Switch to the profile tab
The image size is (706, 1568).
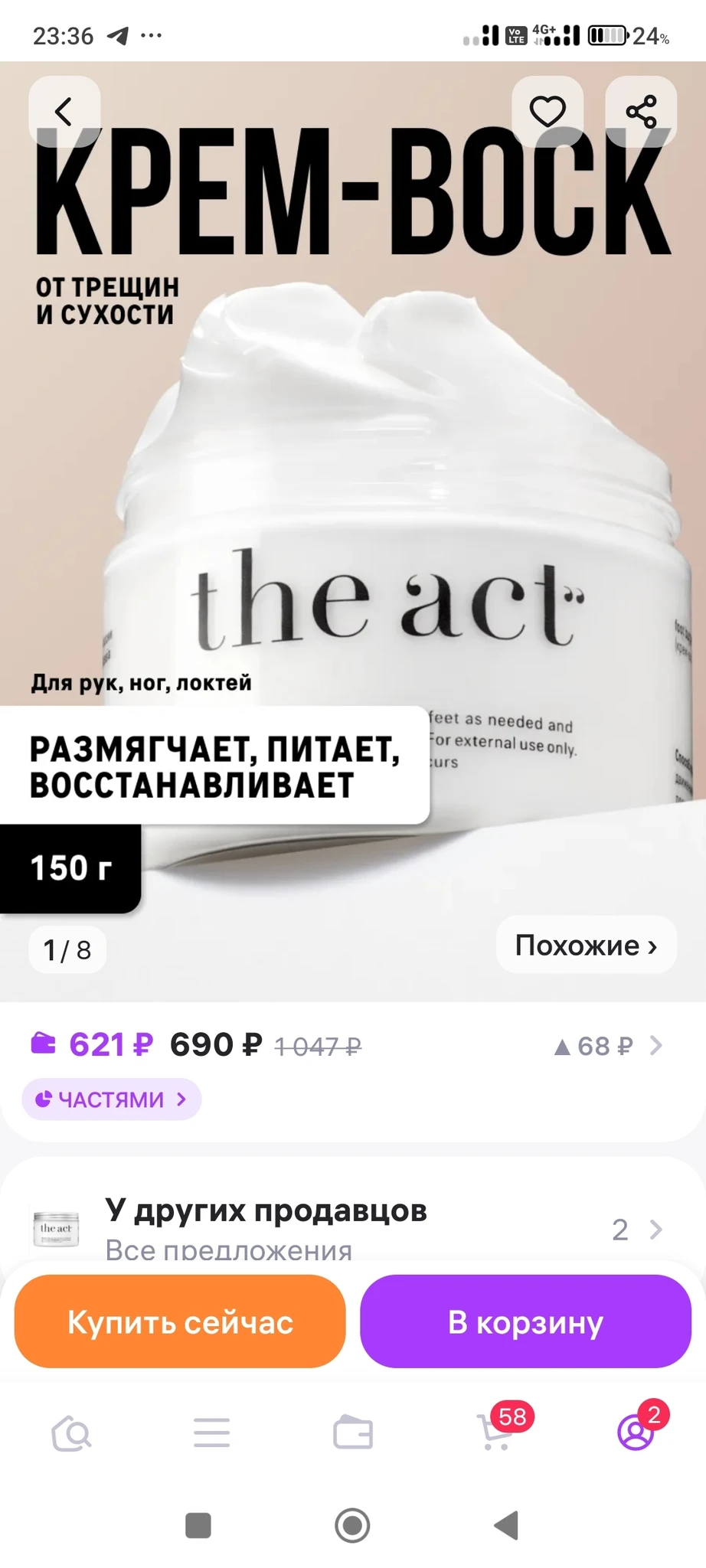coord(636,1432)
